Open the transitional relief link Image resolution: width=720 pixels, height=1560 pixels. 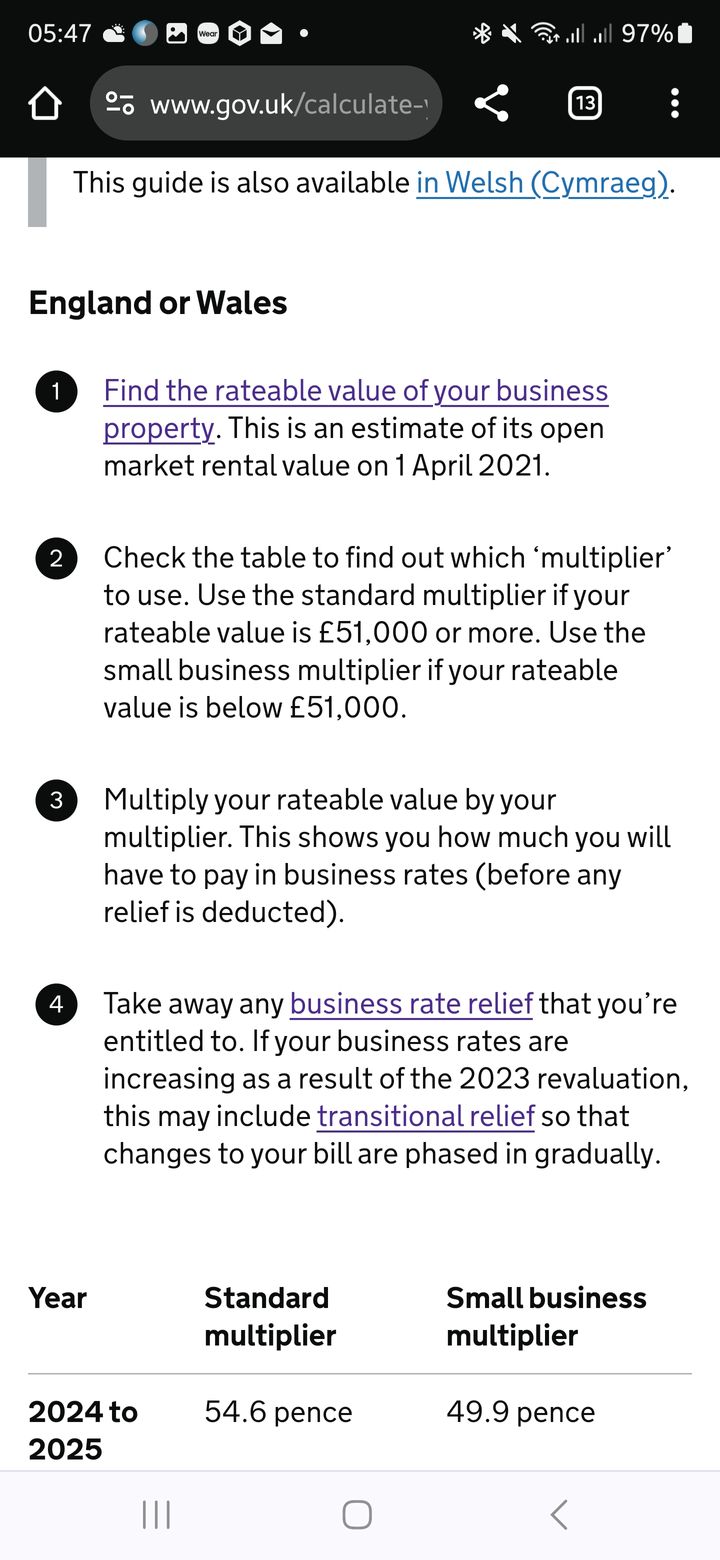coord(426,1116)
